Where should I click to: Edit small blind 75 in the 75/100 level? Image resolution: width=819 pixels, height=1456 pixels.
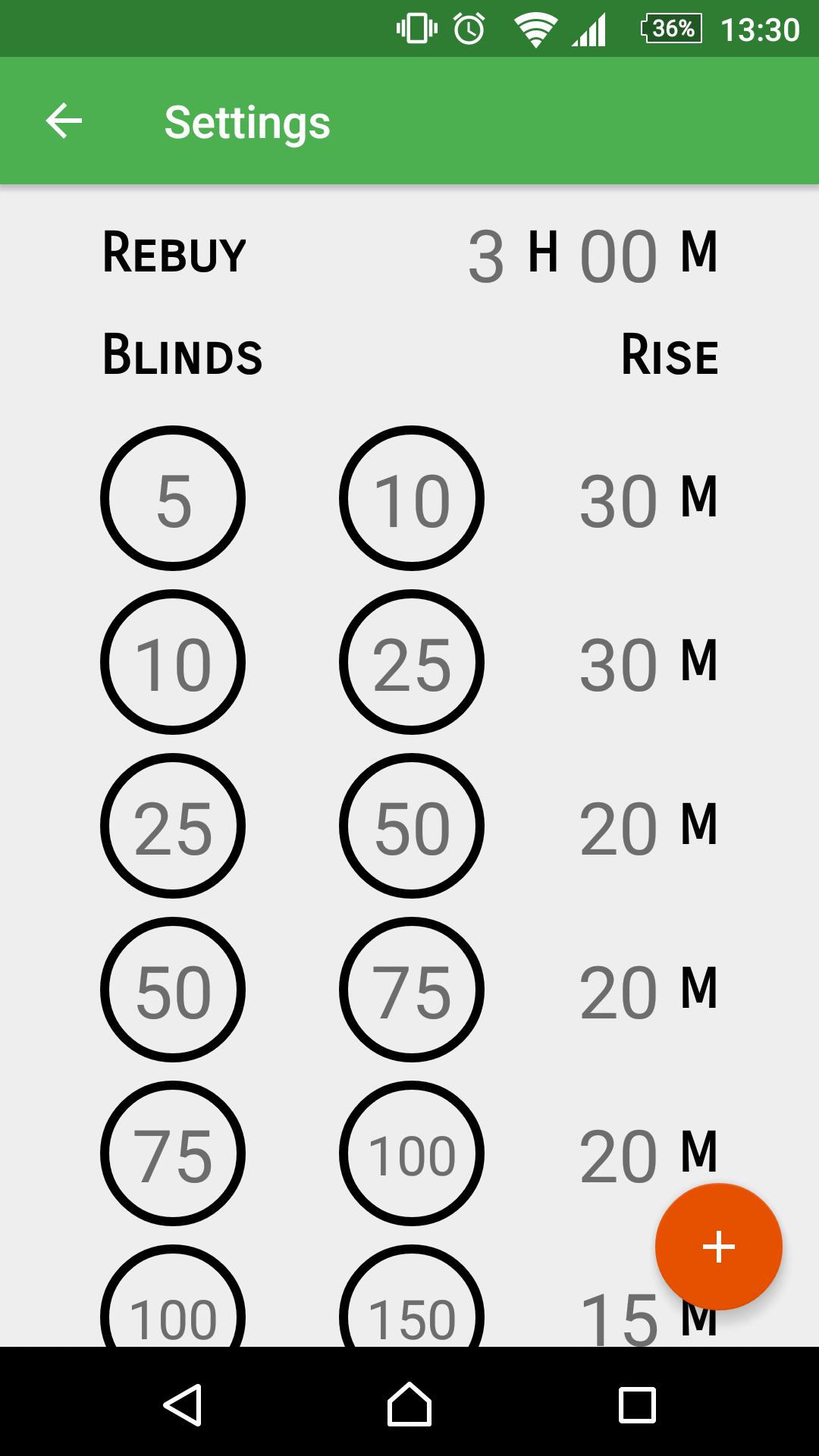pos(173,1153)
